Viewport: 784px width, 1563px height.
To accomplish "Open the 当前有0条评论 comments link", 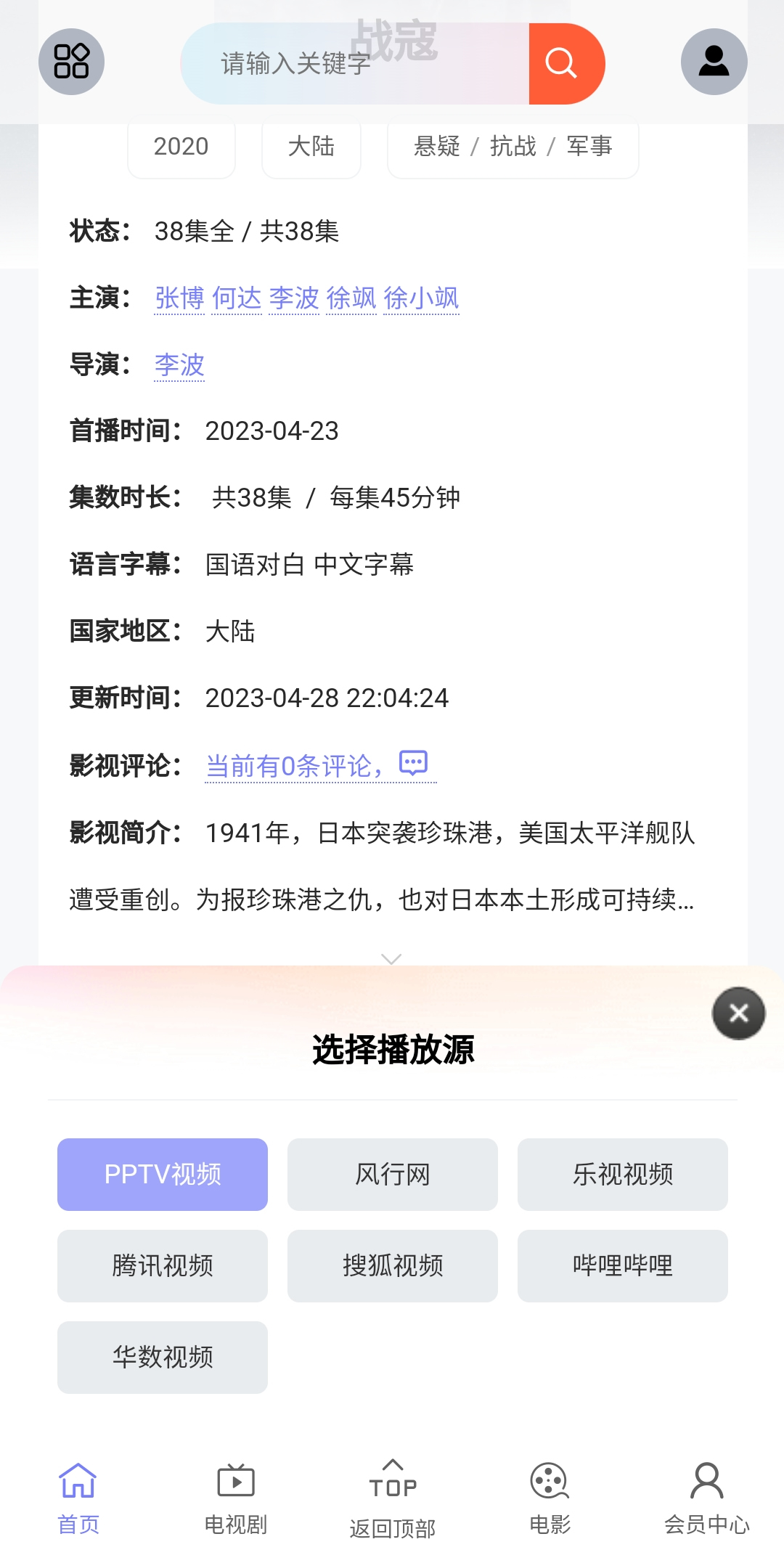I will [x=319, y=766].
